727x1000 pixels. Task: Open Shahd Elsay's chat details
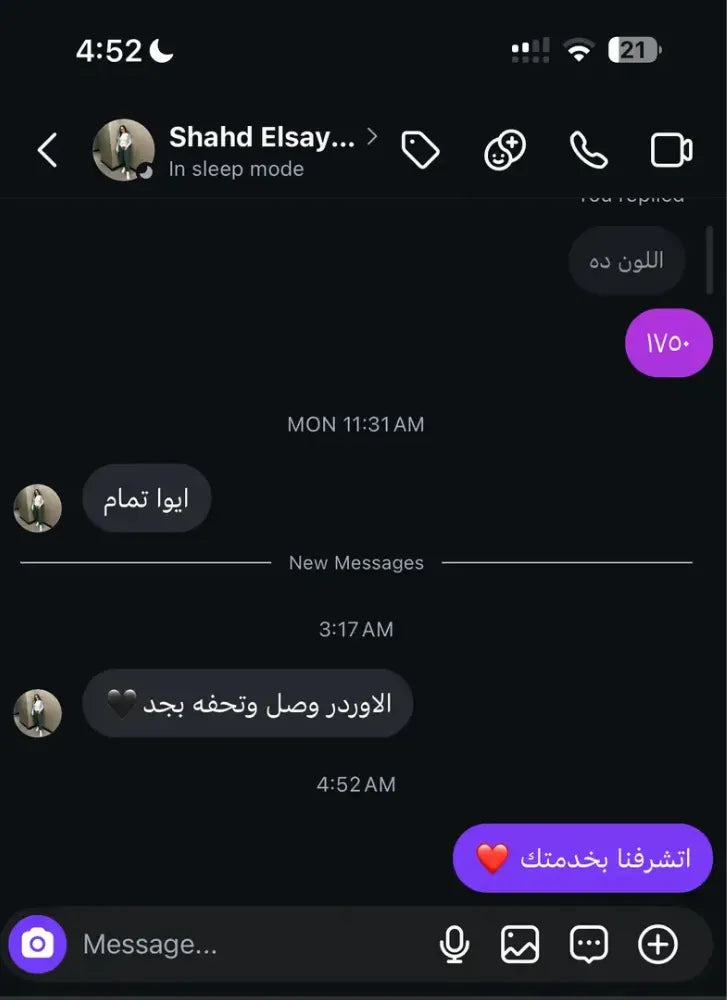pyautogui.click(x=261, y=138)
